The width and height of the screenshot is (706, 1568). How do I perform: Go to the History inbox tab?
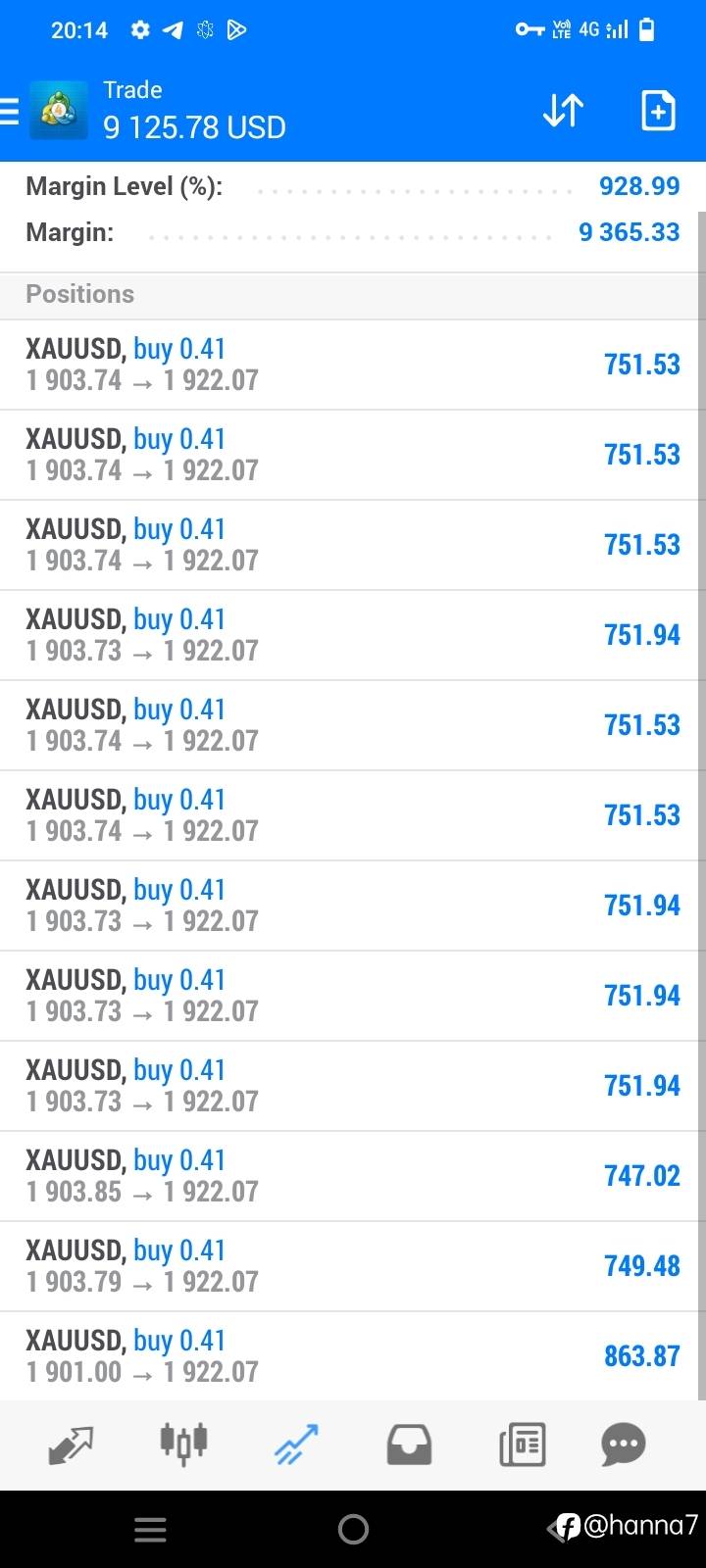[409, 1445]
